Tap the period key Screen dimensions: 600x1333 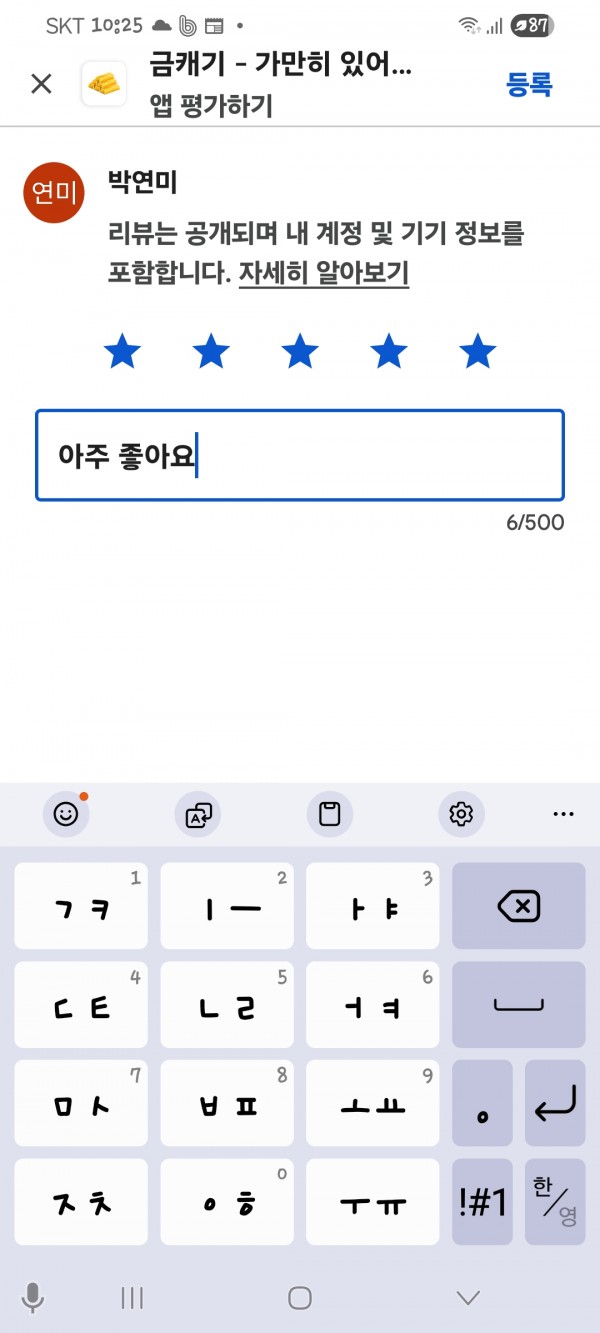[483, 1103]
